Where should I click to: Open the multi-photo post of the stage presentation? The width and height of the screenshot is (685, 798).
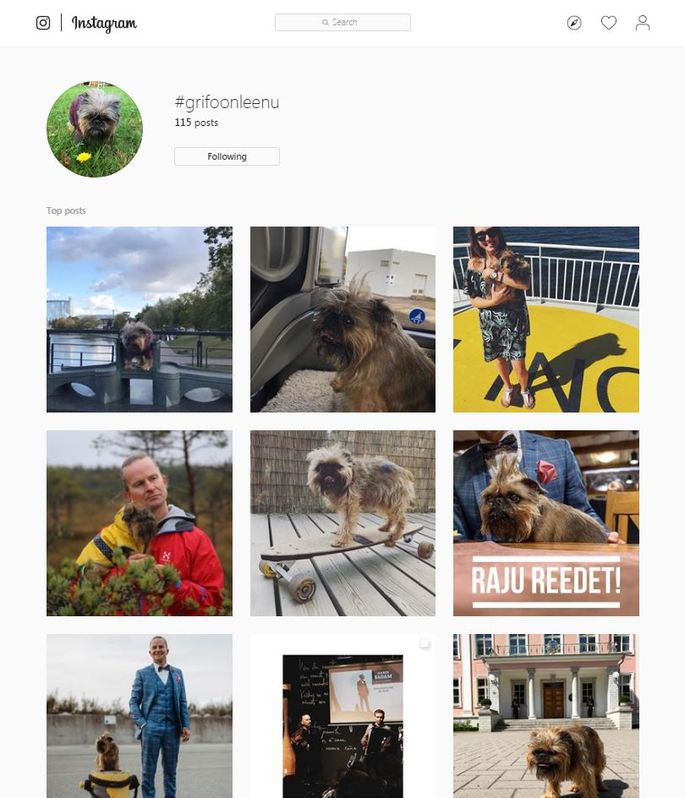click(x=342, y=716)
